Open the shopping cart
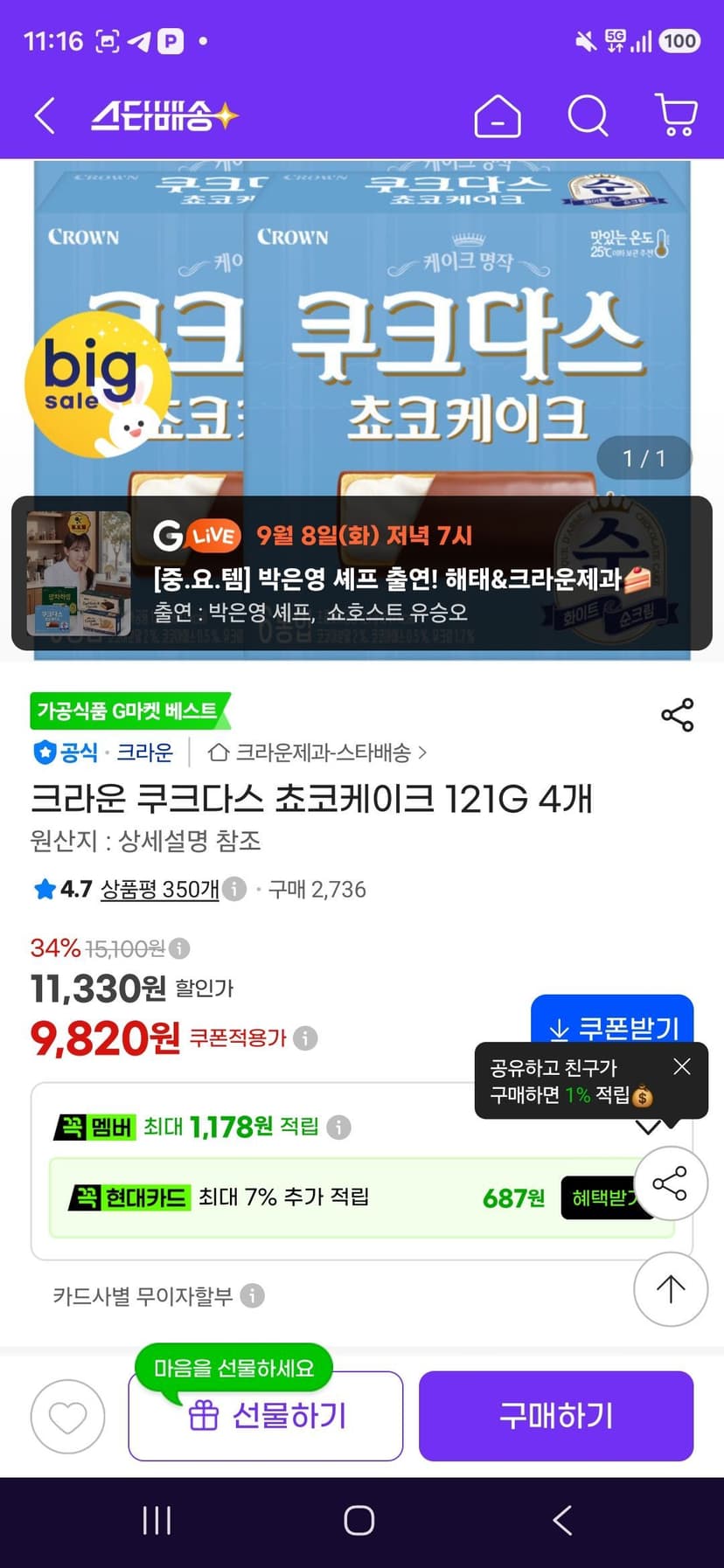Image resolution: width=724 pixels, height=1568 pixels. point(677,115)
